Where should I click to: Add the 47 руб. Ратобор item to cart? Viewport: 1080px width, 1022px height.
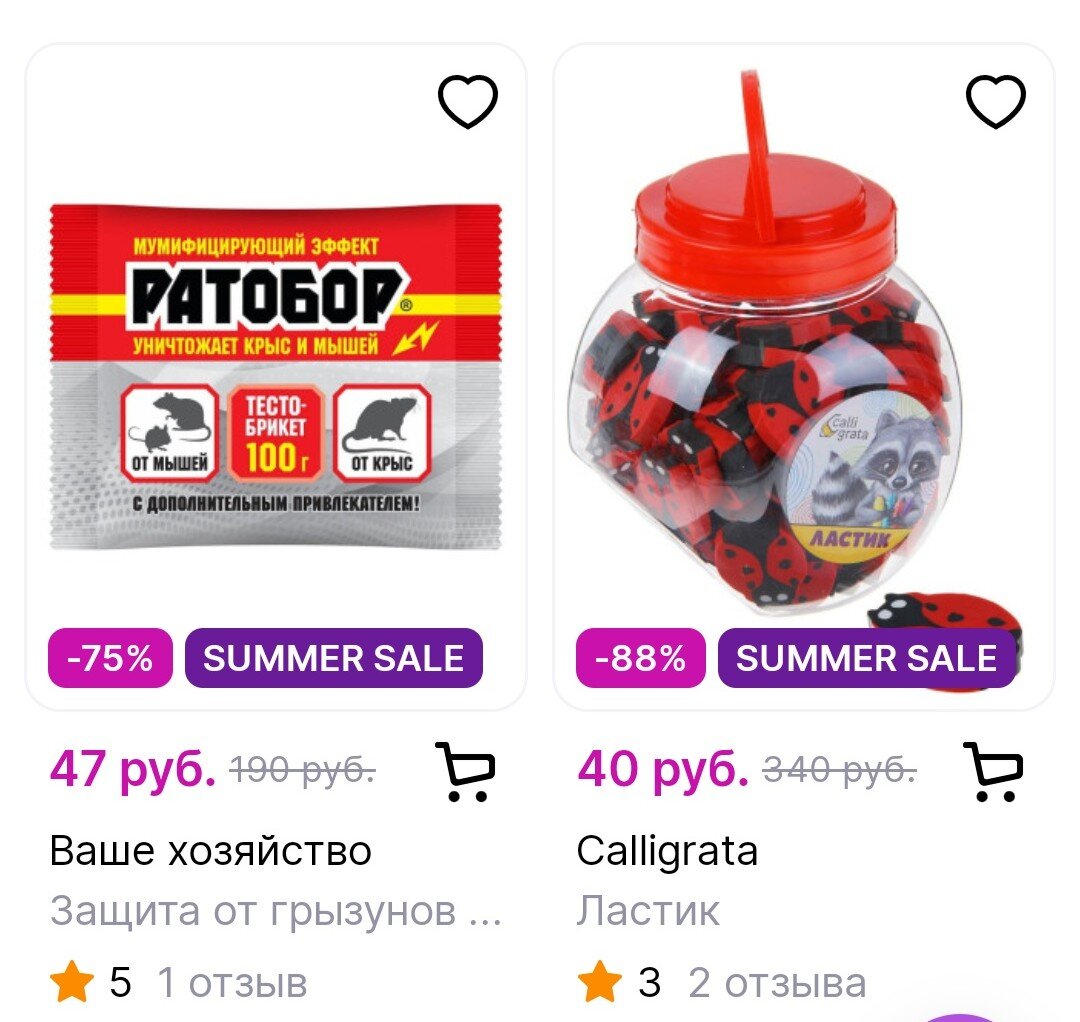pos(466,771)
